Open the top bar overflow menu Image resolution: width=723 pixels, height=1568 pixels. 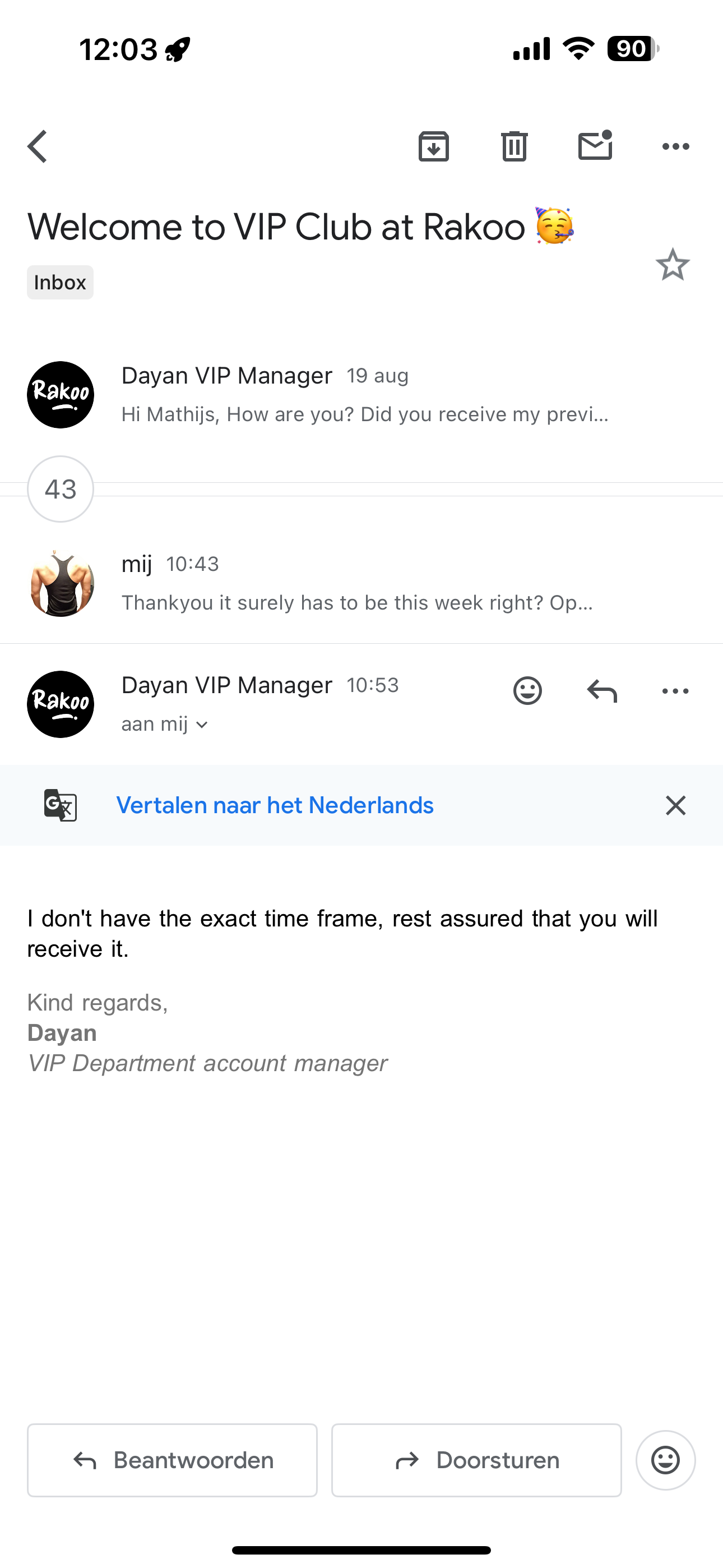[x=675, y=147]
